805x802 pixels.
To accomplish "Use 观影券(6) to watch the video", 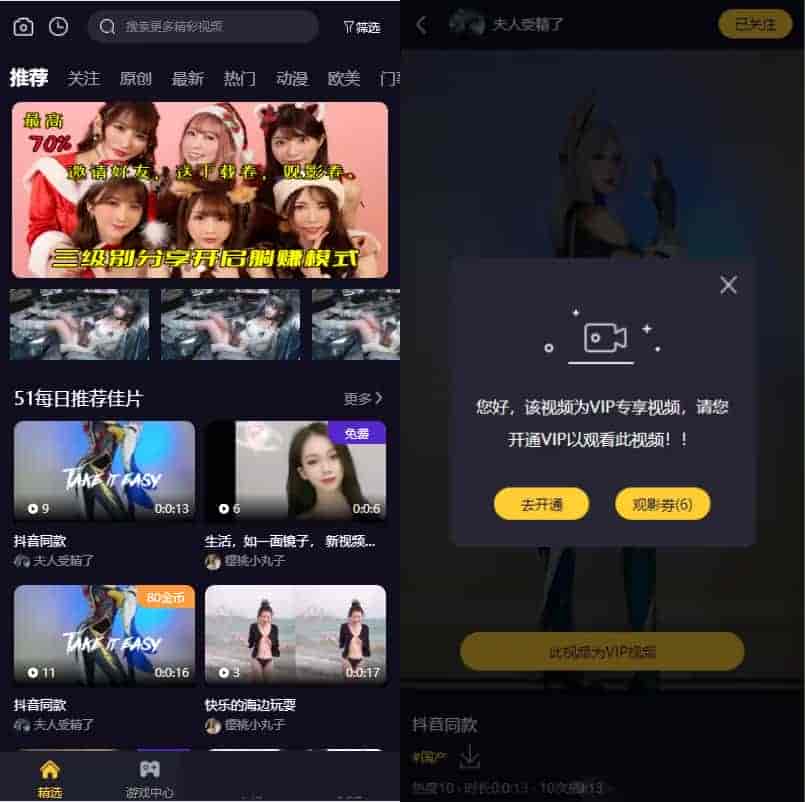I will pyautogui.click(x=662, y=505).
